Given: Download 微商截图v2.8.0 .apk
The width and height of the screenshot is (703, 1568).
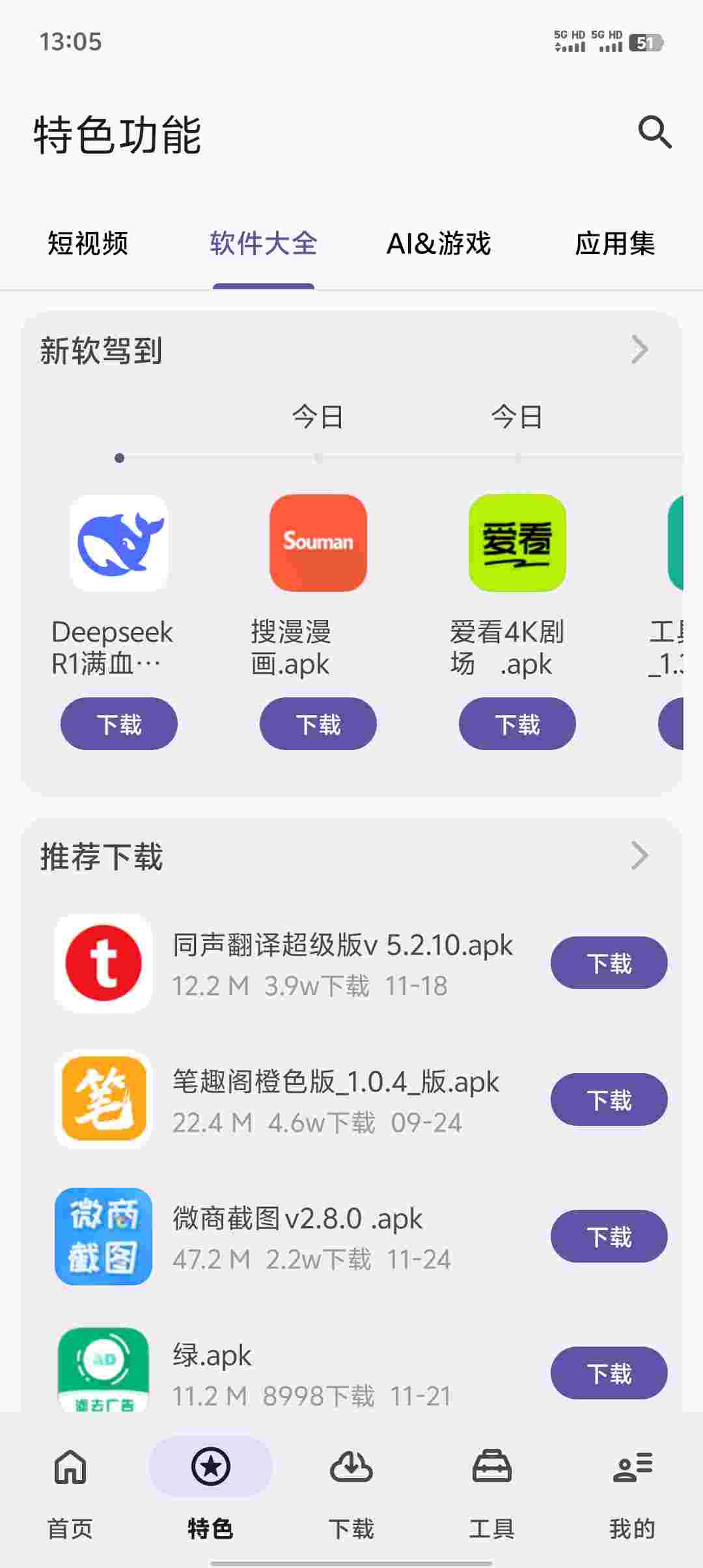Looking at the screenshot, I should (x=609, y=1237).
